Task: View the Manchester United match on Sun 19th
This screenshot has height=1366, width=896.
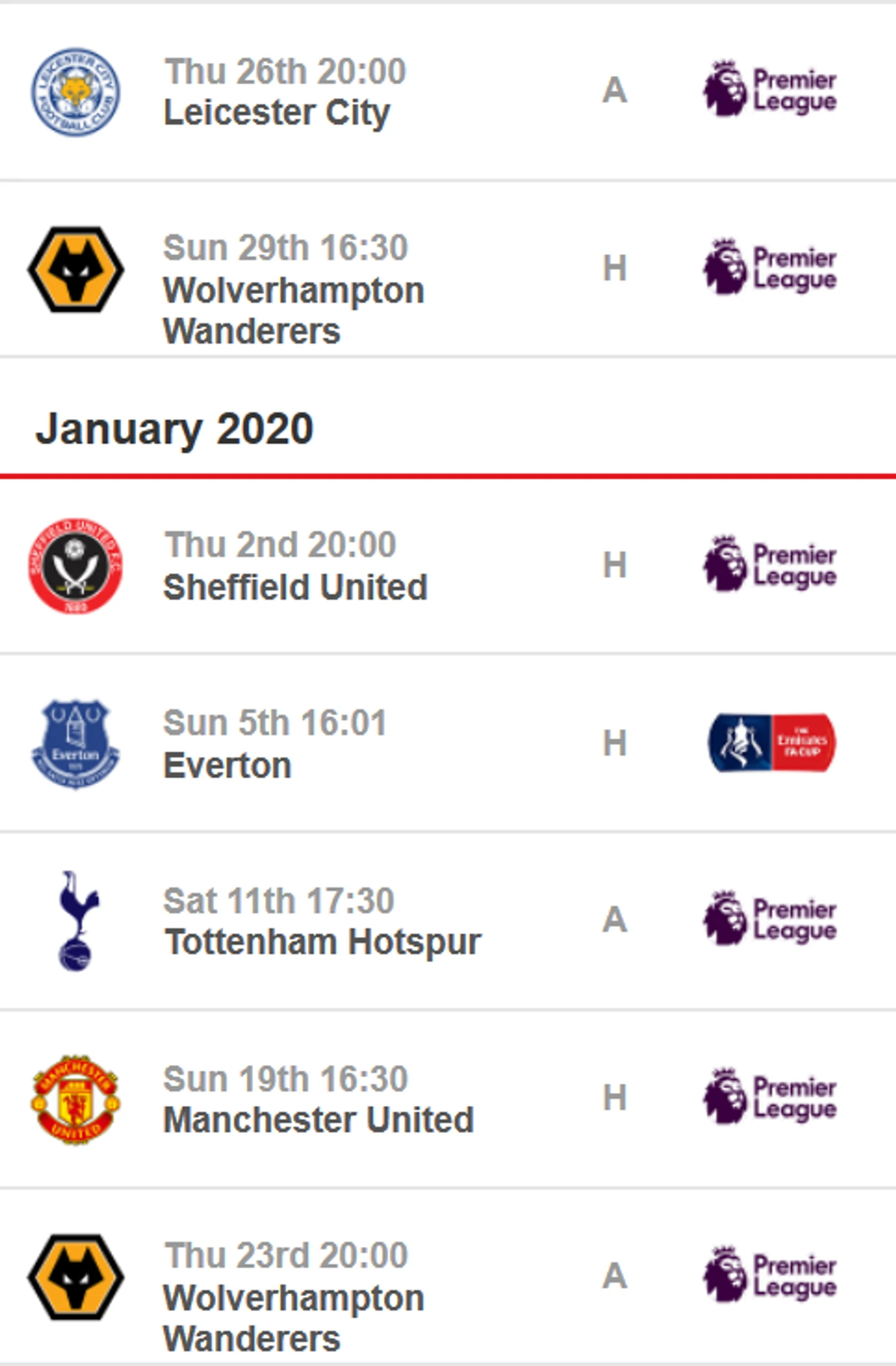Action: (318, 1120)
